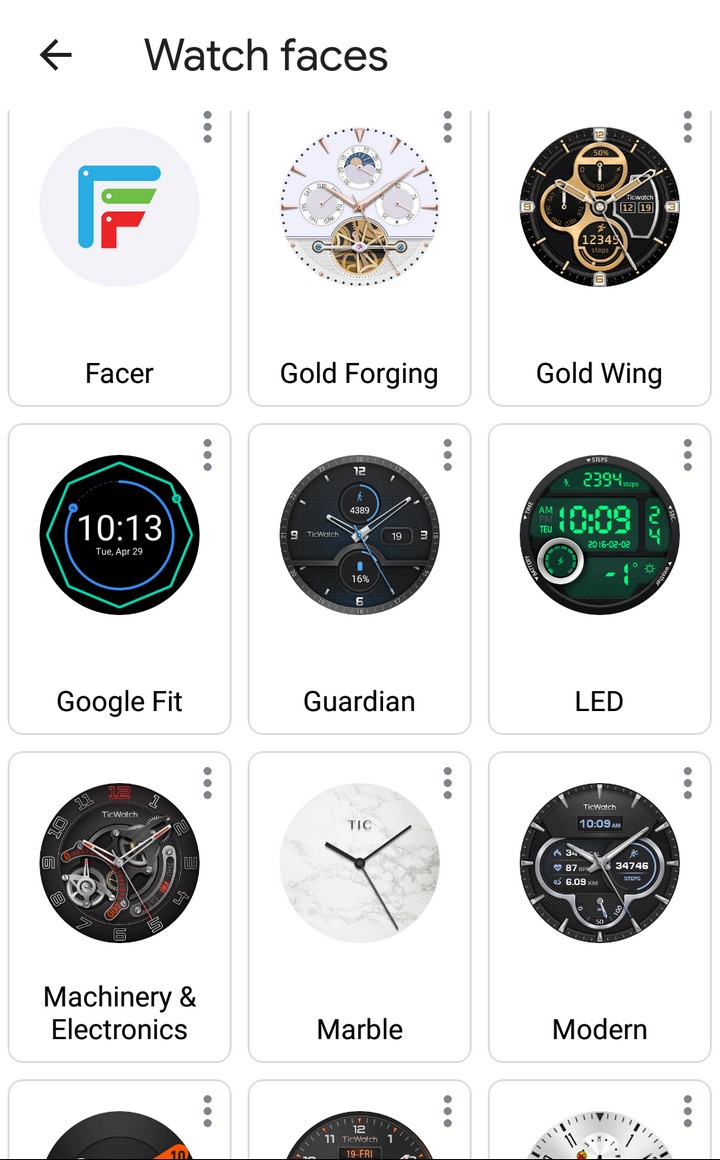This screenshot has width=720, height=1160.
Task: Open overflow menu on Guardian card
Action: 448,455
